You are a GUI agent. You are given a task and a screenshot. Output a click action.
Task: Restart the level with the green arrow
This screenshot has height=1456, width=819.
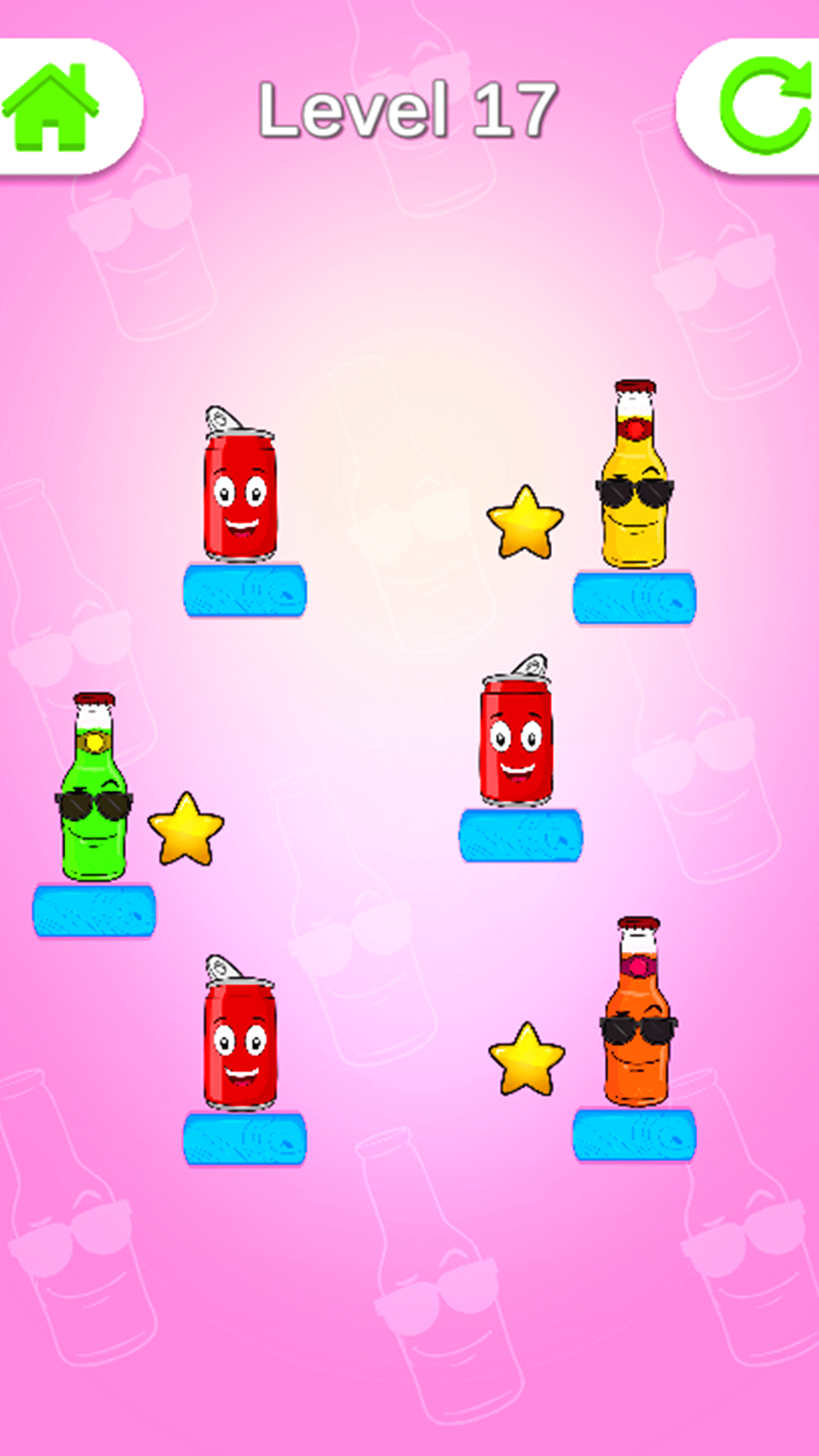click(766, 106)
